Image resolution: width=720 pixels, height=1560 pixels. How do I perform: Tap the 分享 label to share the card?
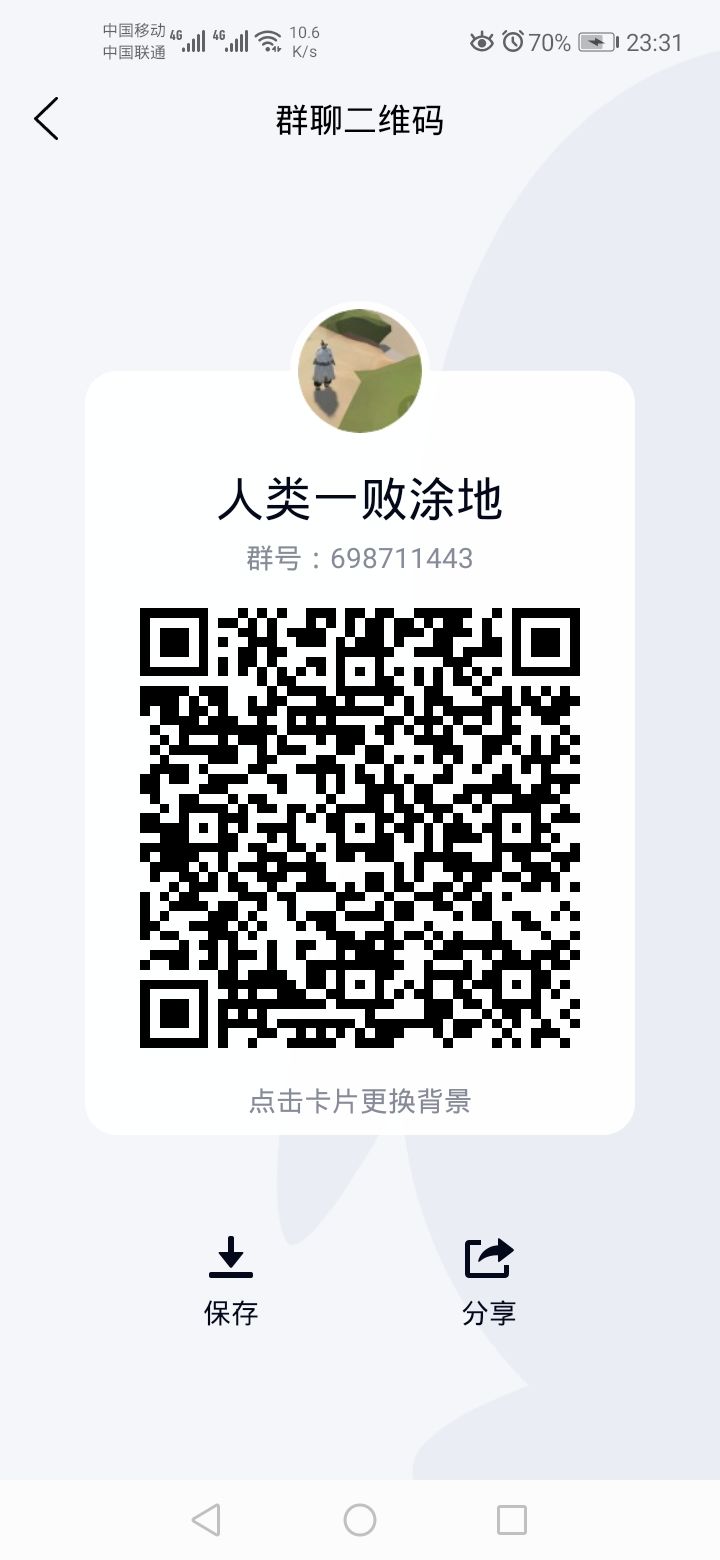489,1315
